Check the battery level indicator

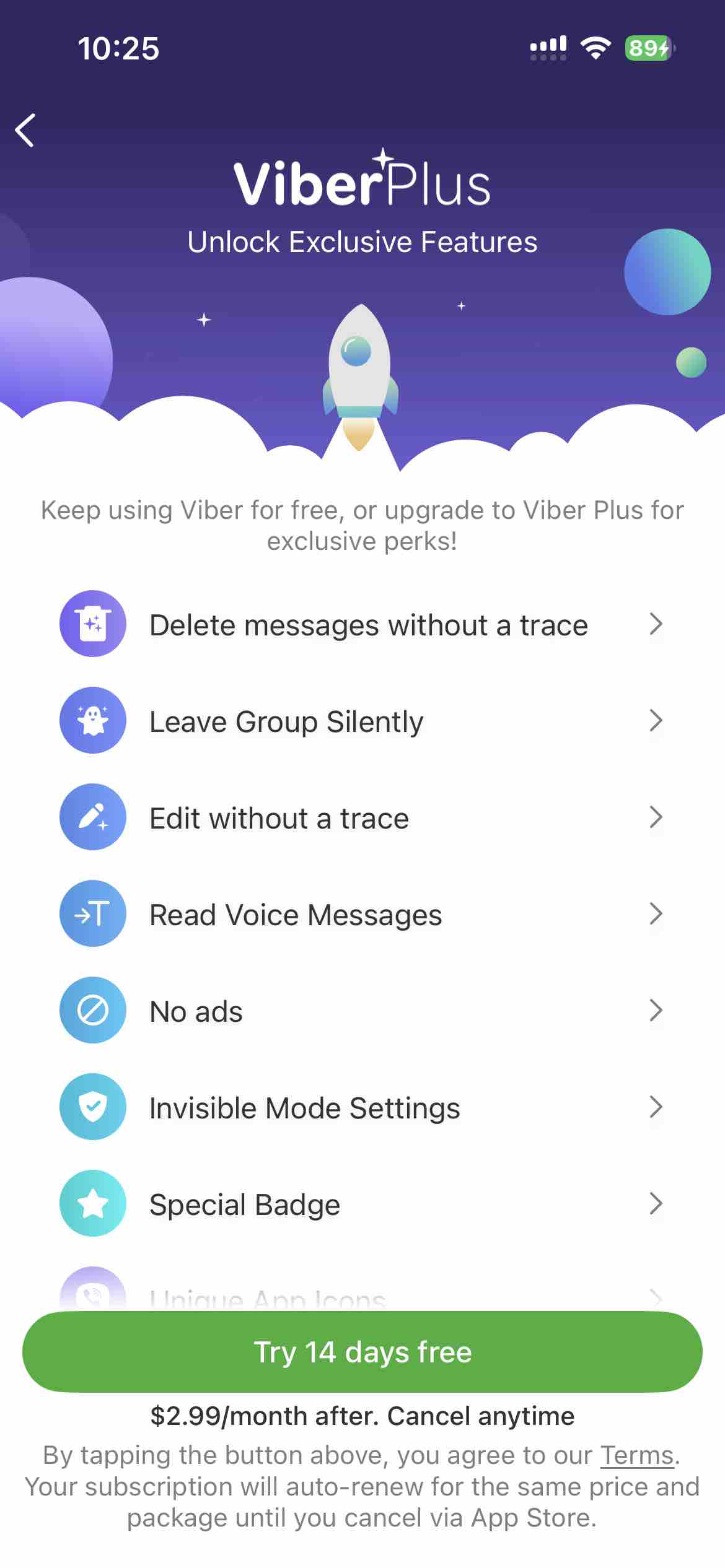(x=647, y=46)
